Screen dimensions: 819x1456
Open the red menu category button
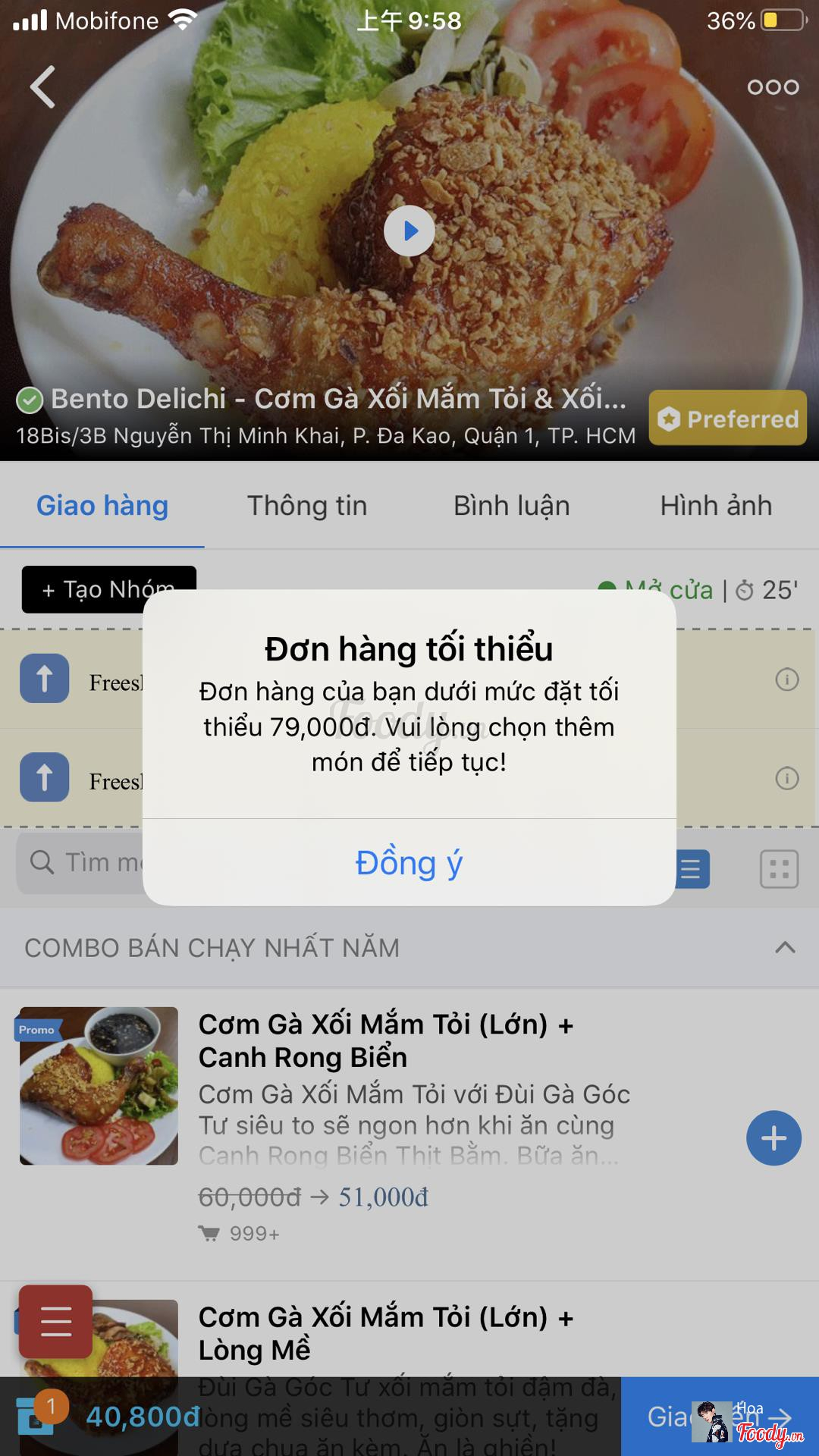pyautogui.click(x=56, y=1322)
